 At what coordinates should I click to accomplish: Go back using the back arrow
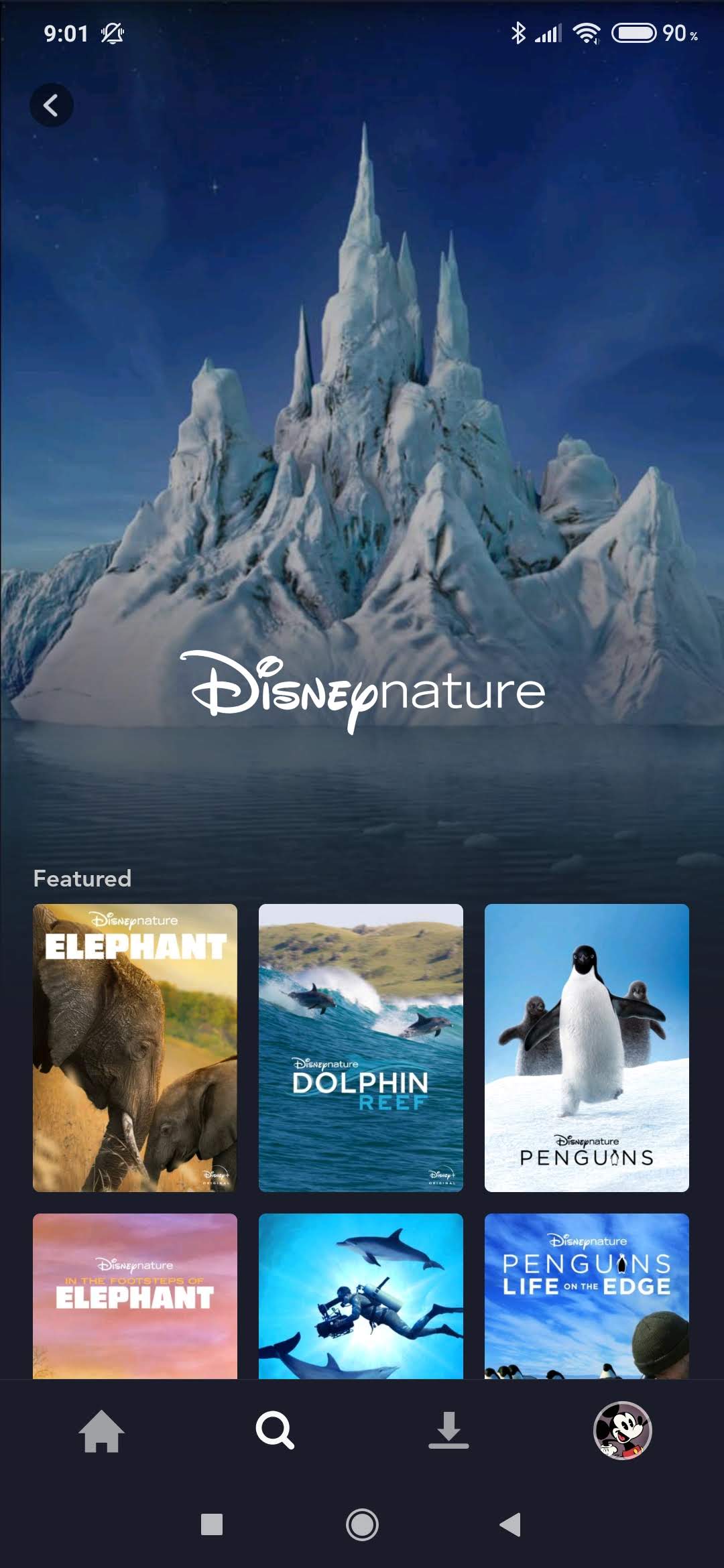(x=52, y=105)
